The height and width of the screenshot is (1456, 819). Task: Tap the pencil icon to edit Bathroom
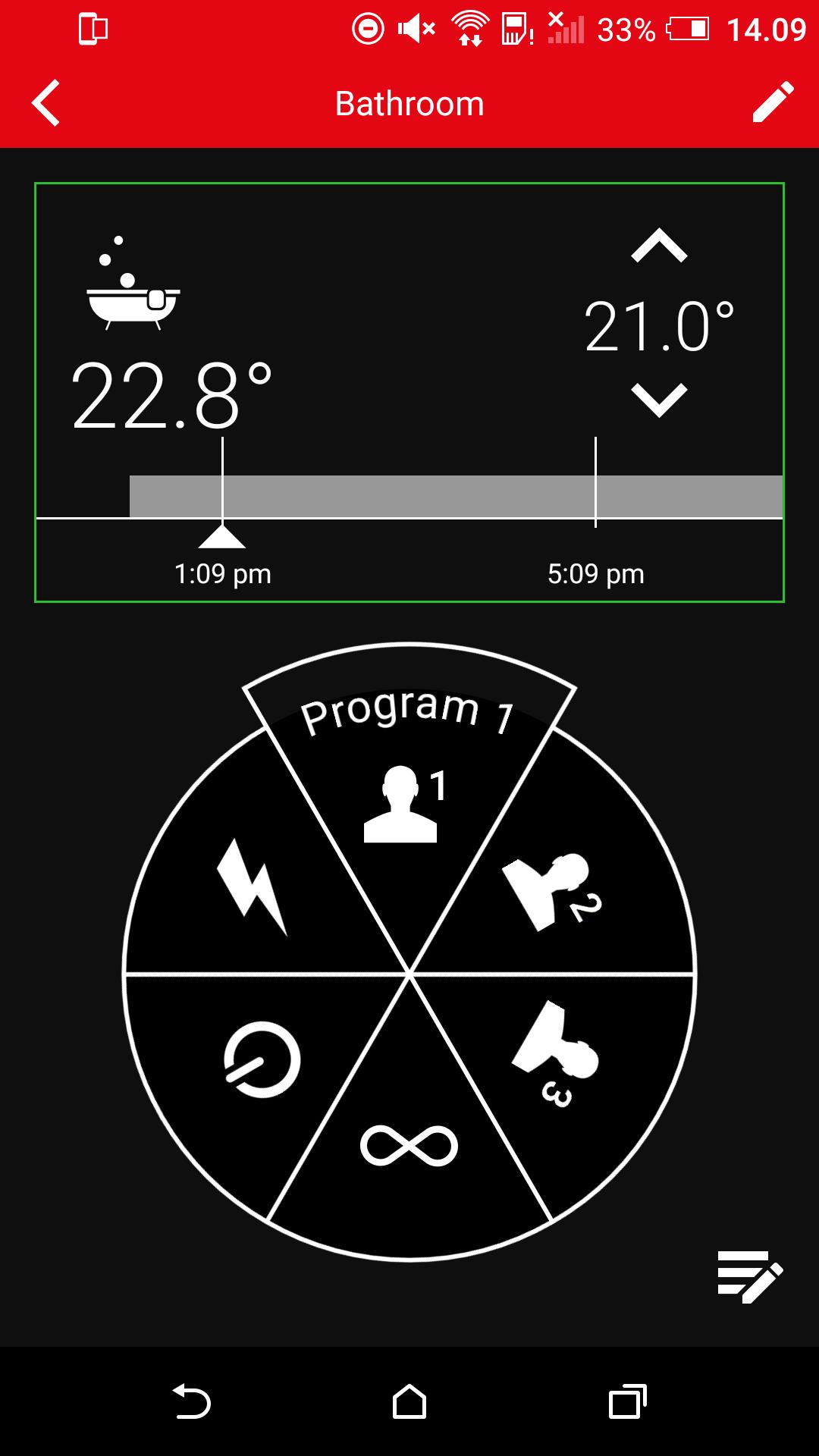[773, 102]
